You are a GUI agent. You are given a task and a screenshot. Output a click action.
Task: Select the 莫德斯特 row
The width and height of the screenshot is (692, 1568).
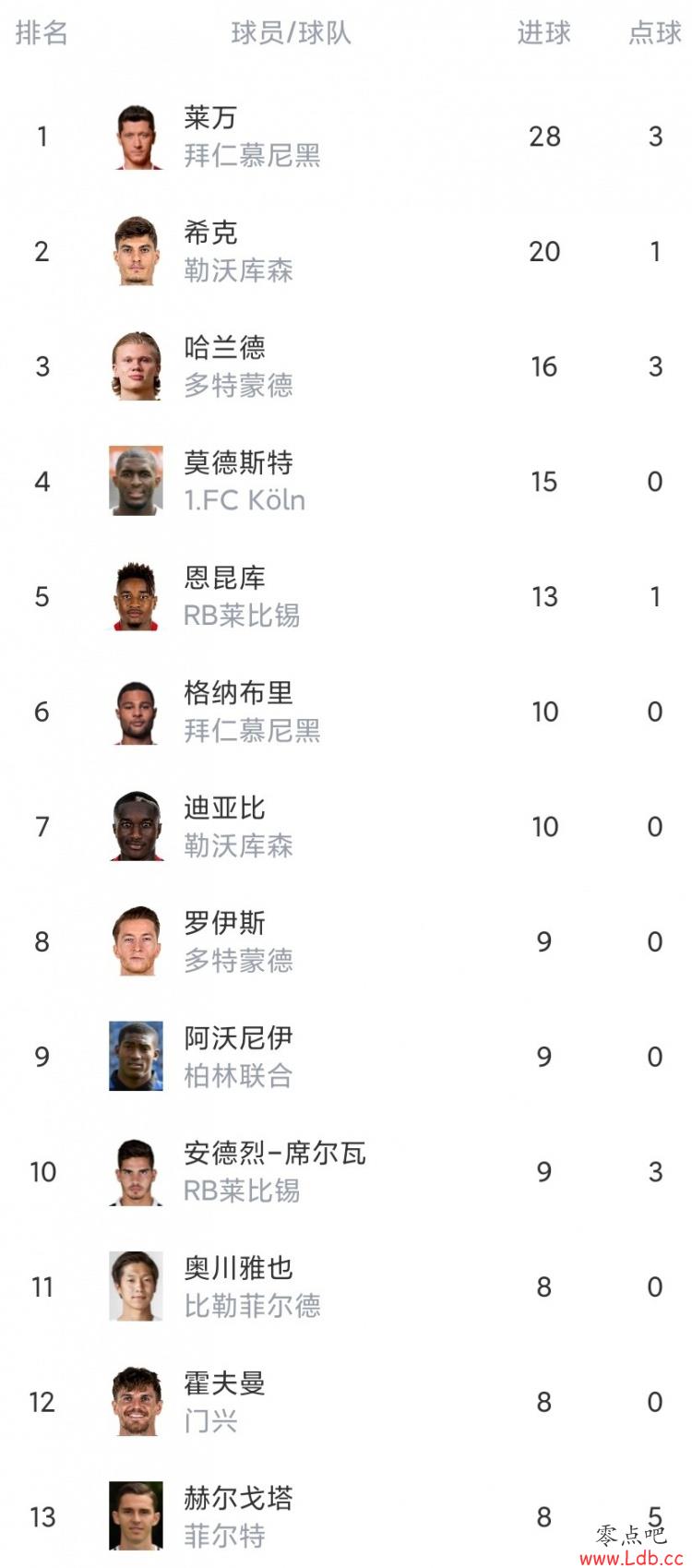coord(346,482)
